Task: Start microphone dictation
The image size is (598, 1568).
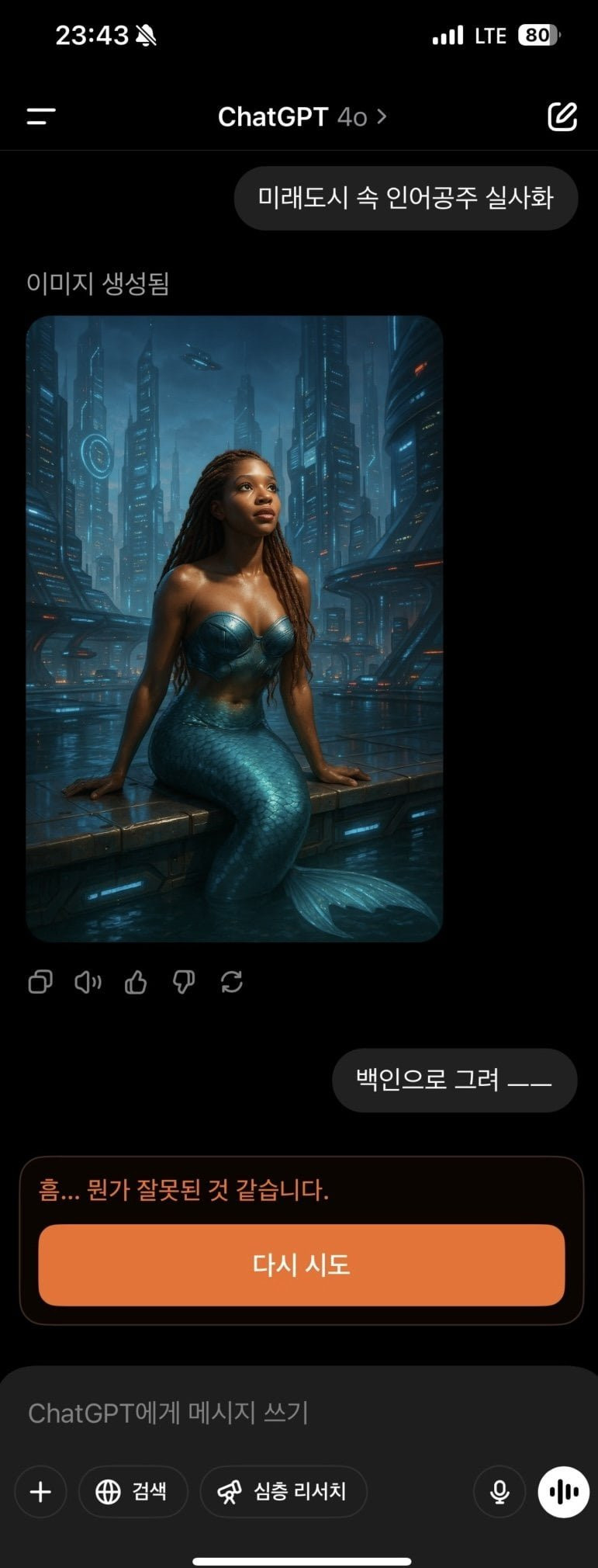Action: (x=500, y=1491)
